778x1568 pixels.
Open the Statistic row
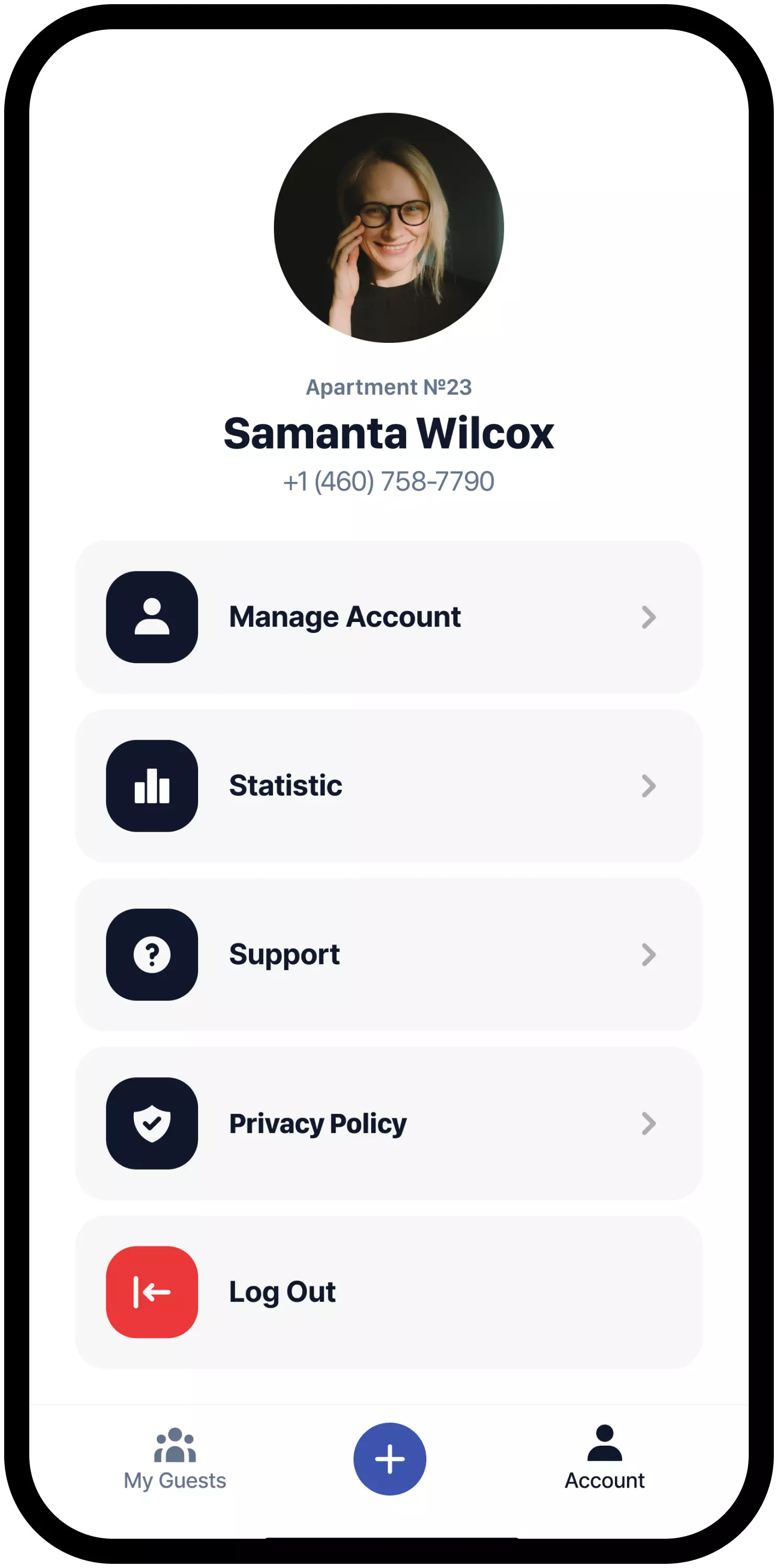[388, 785]
